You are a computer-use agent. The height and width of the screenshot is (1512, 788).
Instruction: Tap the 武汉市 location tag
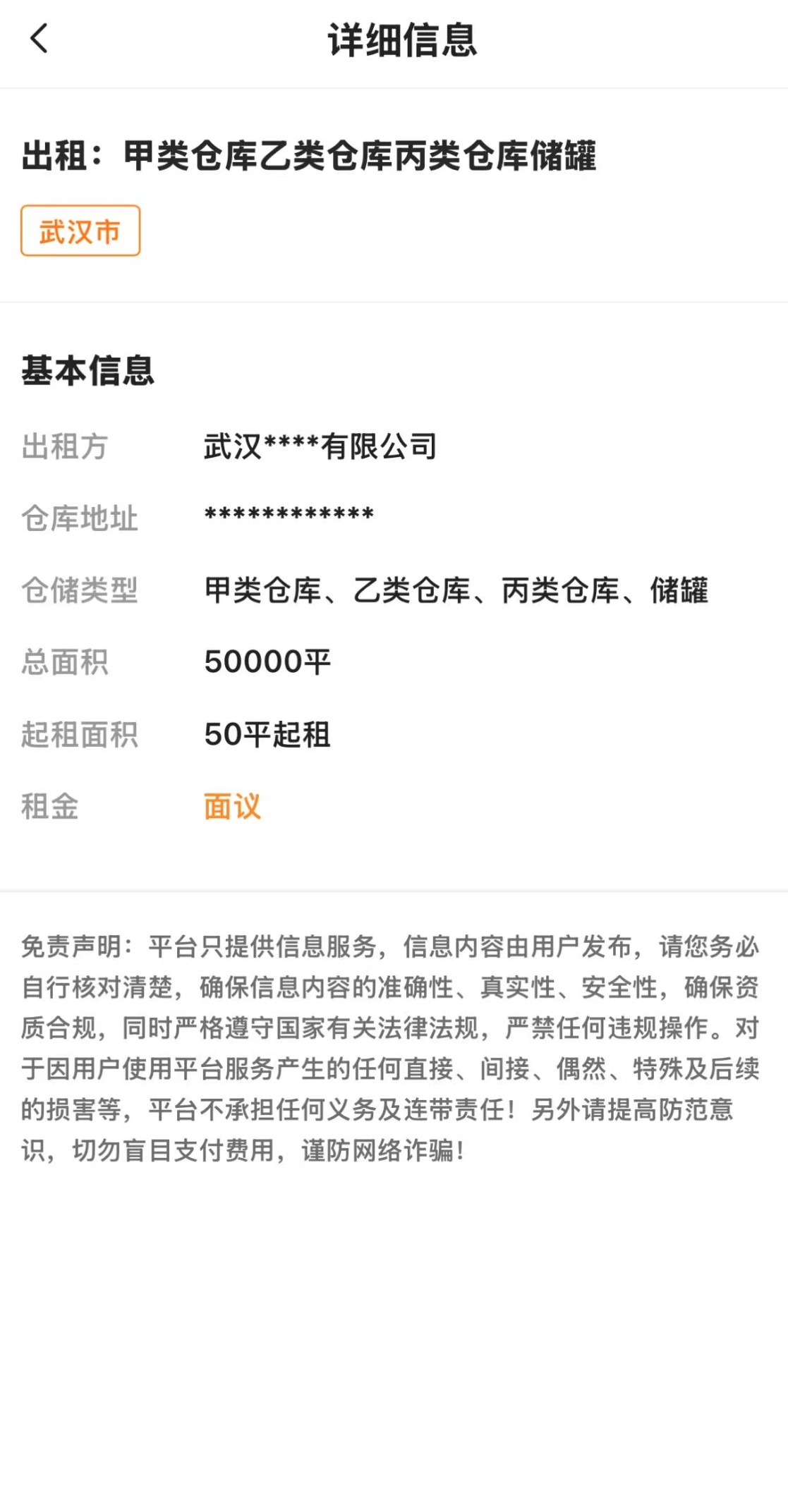(80, 231)
